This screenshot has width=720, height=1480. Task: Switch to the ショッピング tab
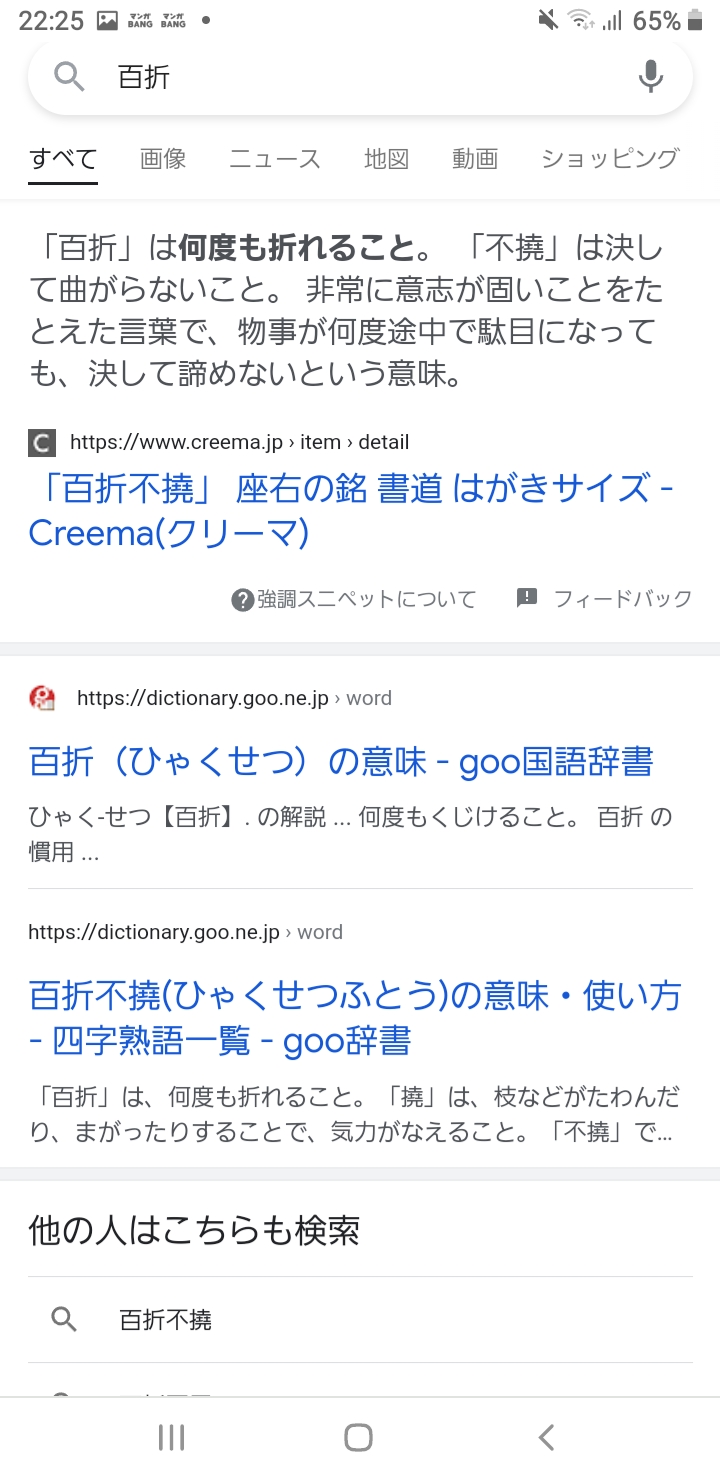[x=610, y=158]
